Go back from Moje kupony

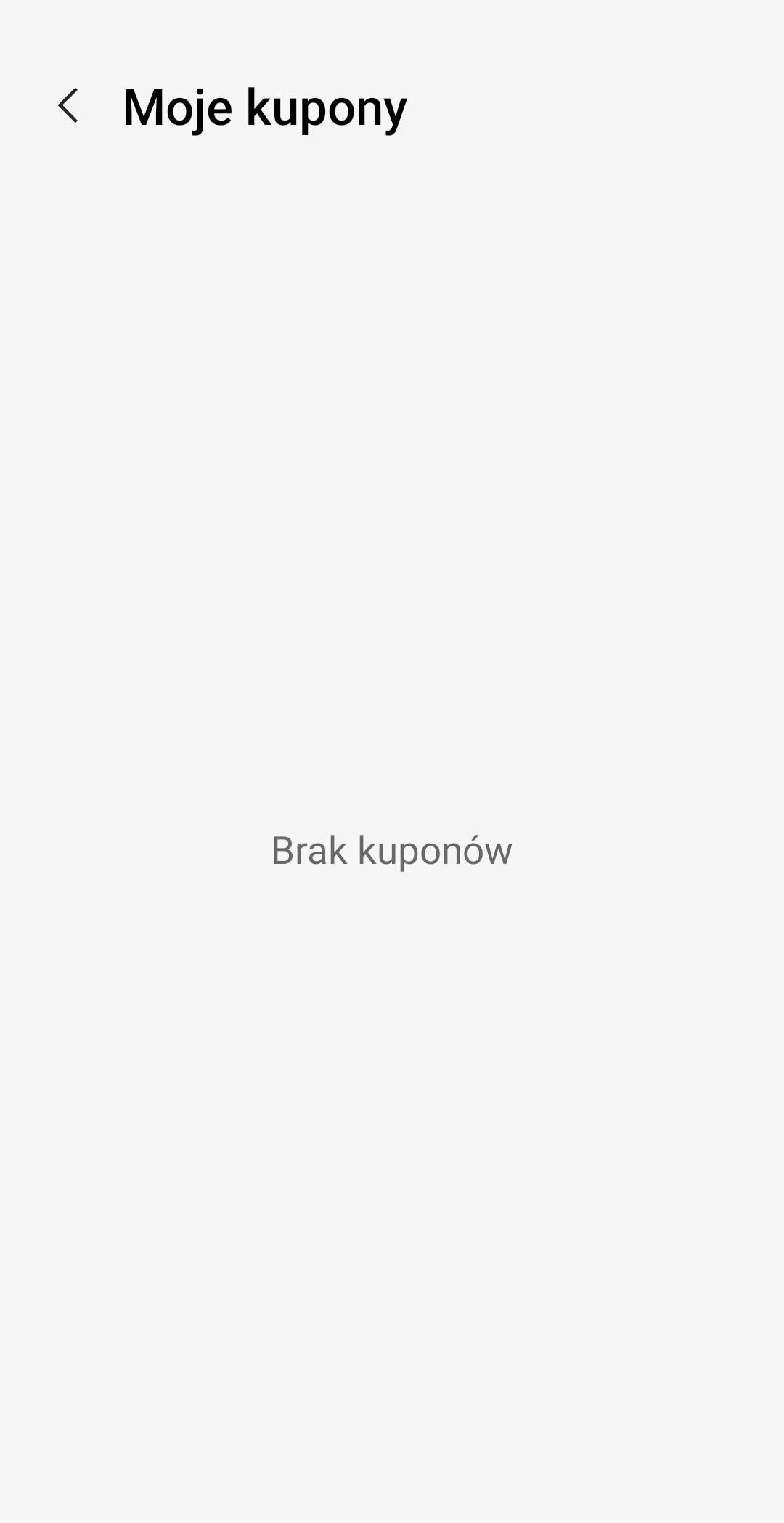(68, 106)
